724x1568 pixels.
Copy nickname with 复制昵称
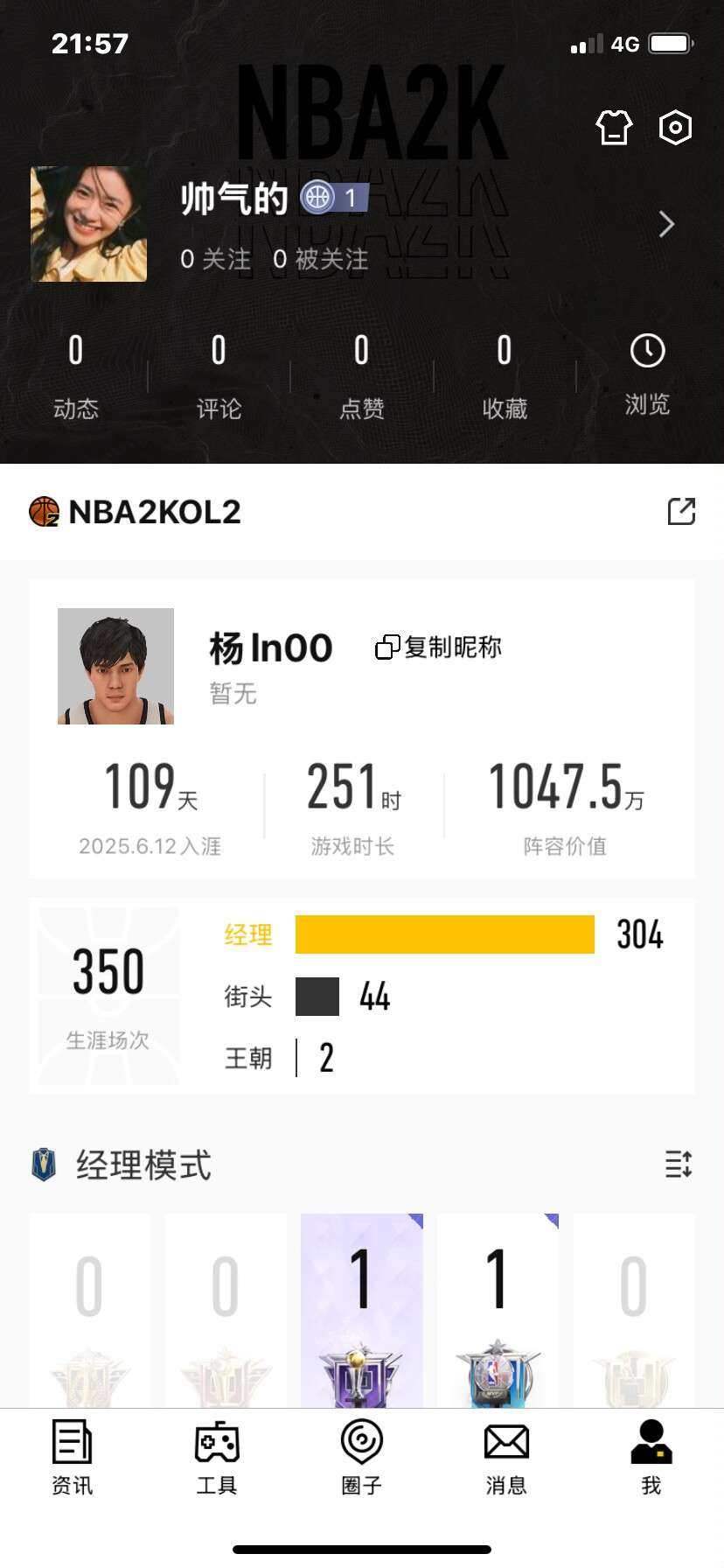coord(439,647)
